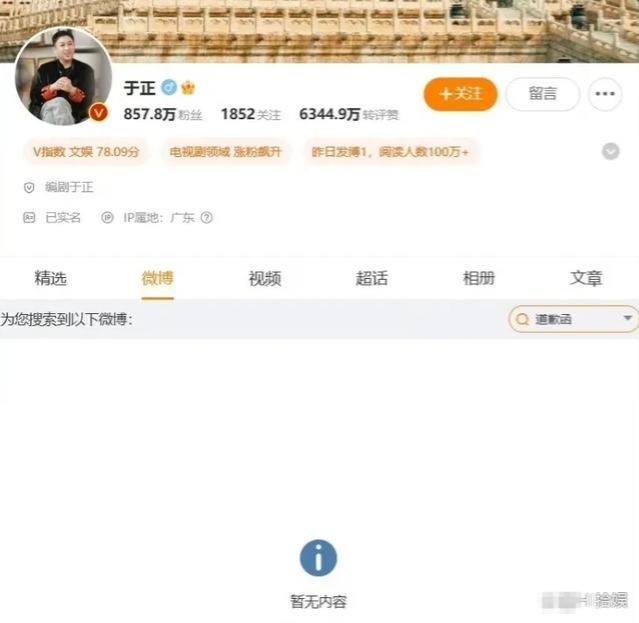Switch to the 视频 tab

(264, 278)
